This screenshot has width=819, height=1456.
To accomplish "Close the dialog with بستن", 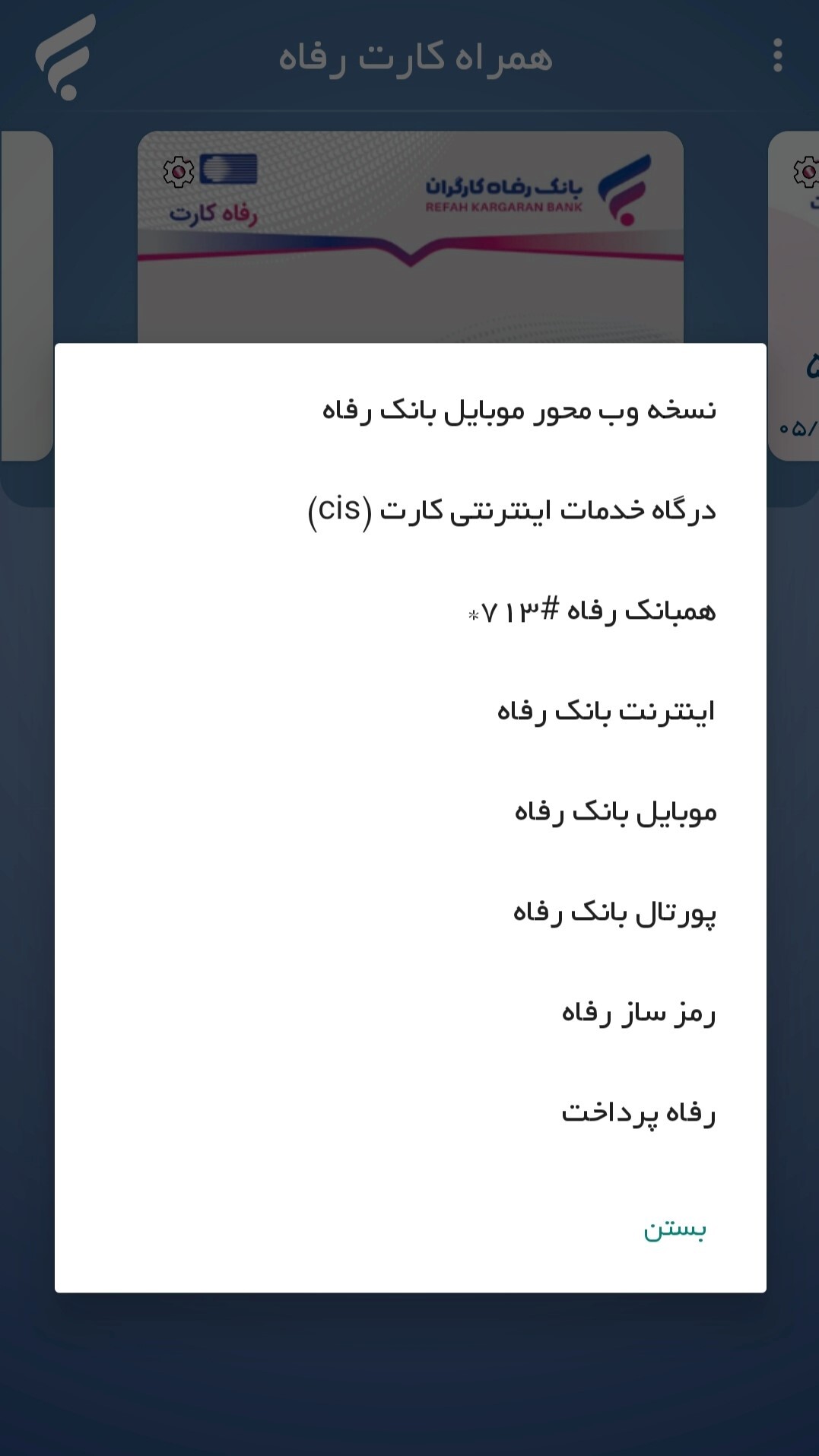I will (675, 1229).
